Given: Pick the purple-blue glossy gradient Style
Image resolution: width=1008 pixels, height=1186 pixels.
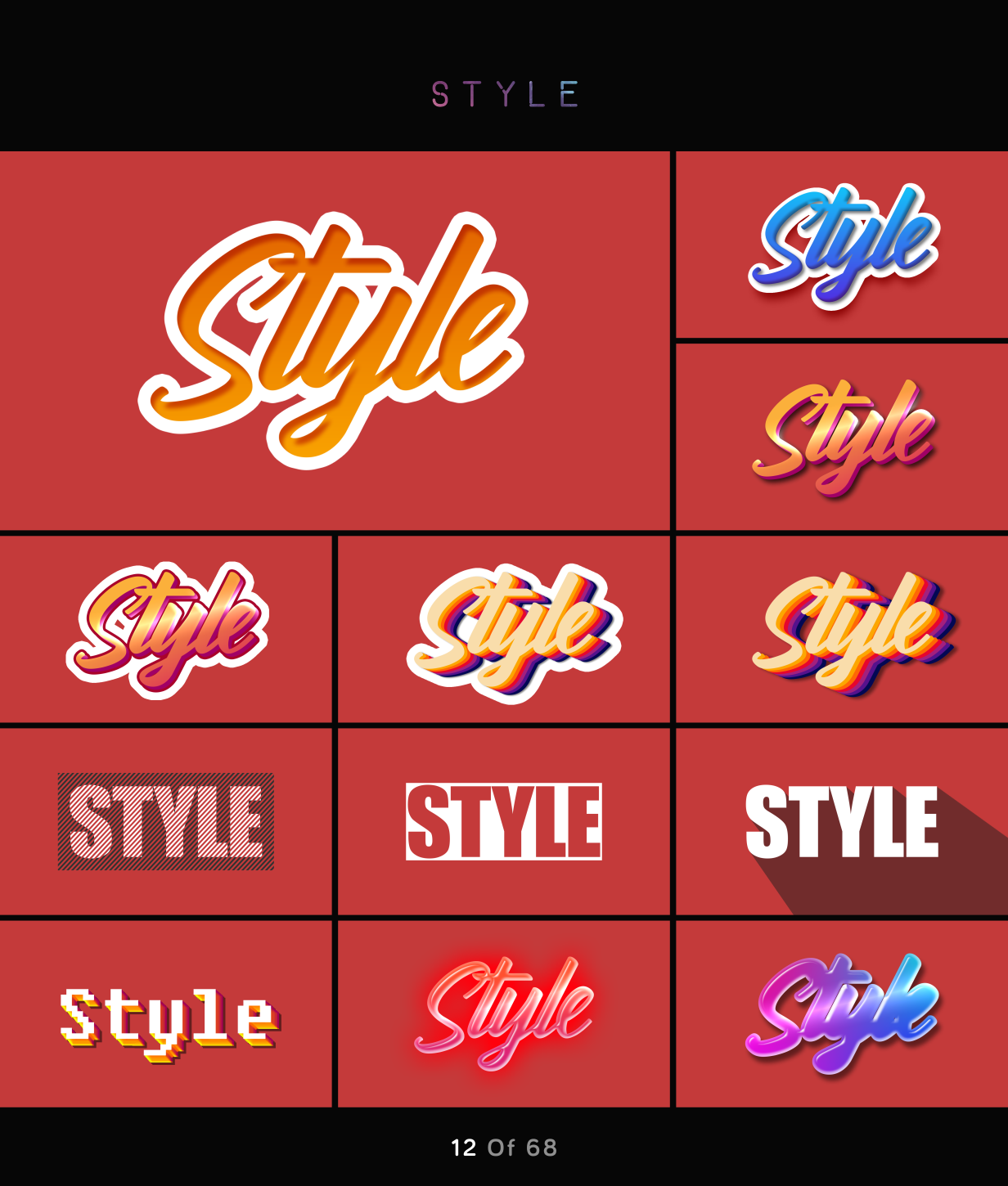Looking at the screenshot, I should [x=843, y=1014].
